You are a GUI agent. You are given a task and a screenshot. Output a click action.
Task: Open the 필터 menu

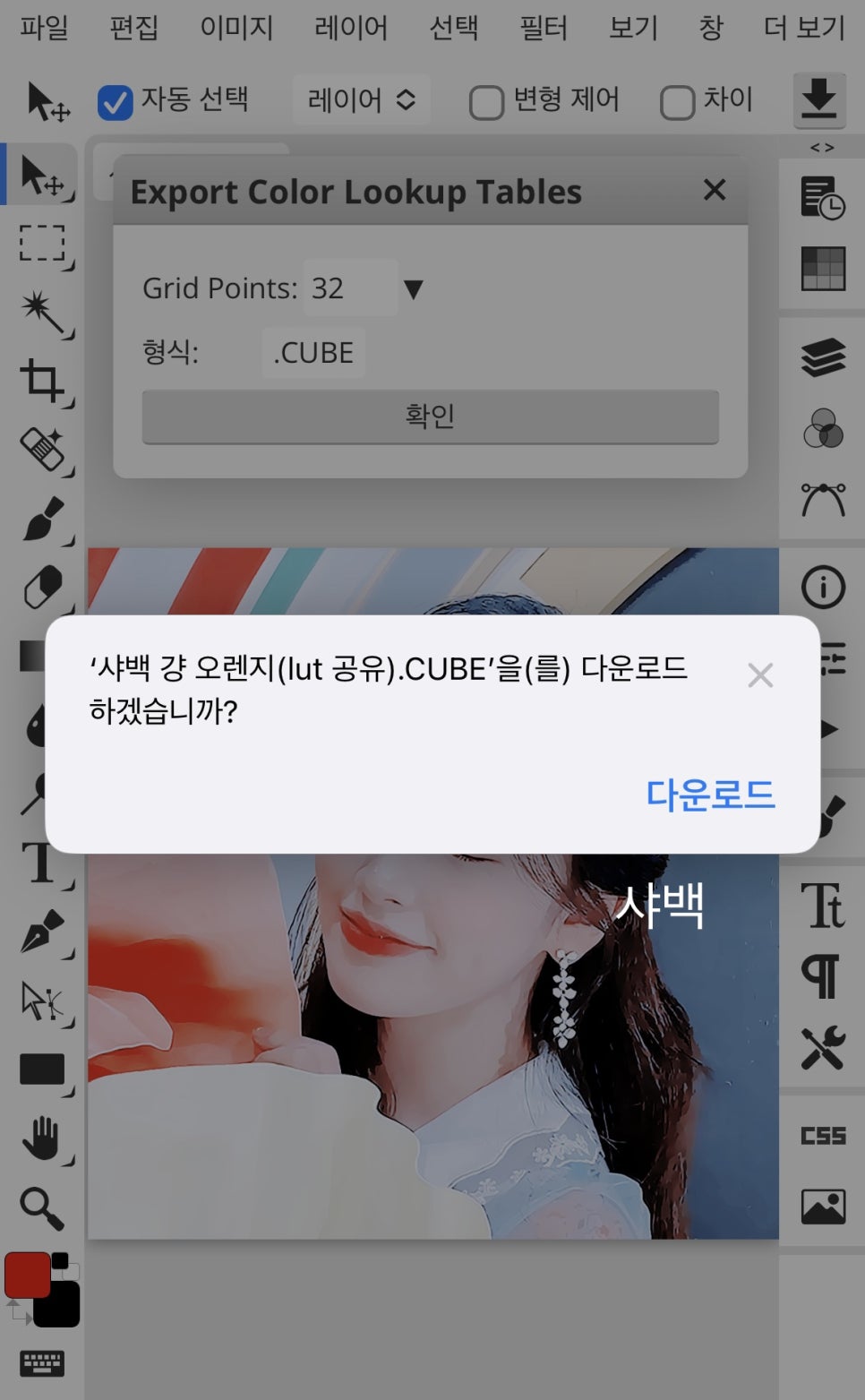click(543, 28)
